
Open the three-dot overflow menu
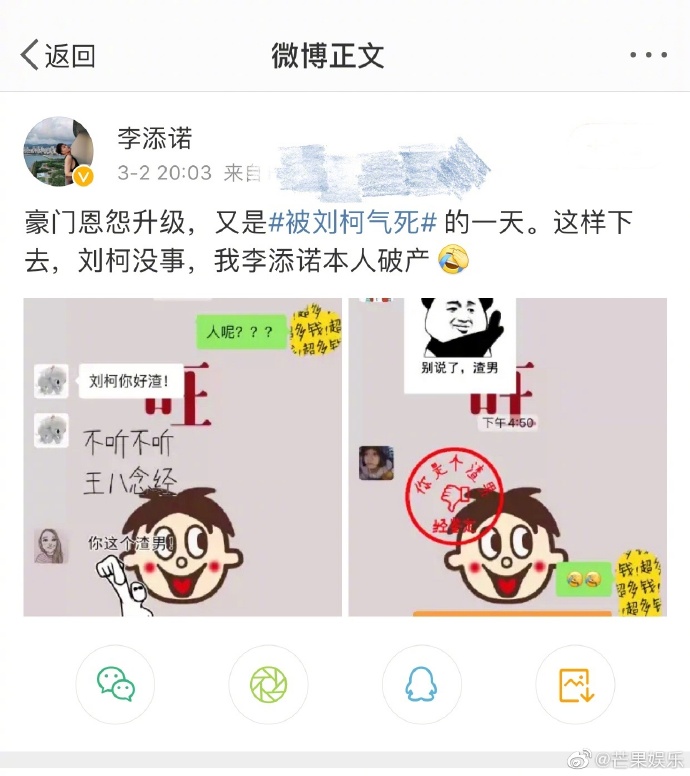coord(647,55)
